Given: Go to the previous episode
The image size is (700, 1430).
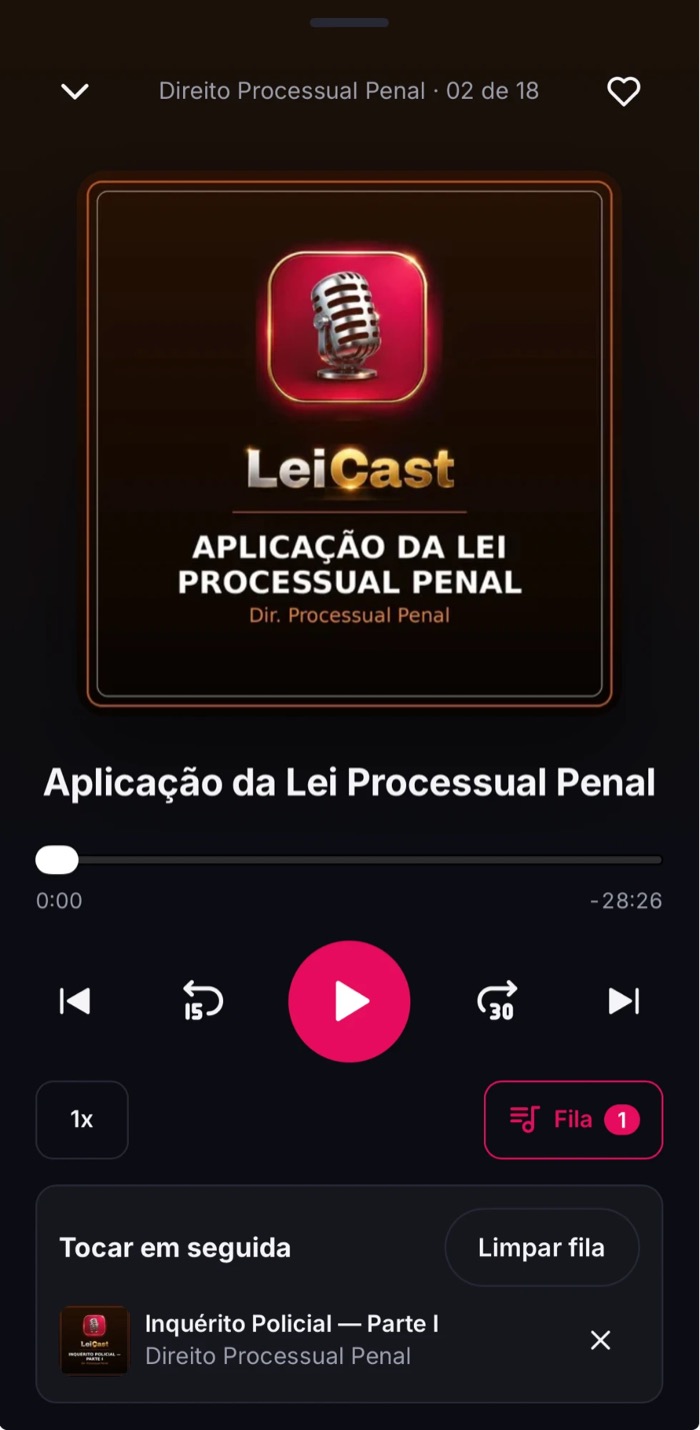Looking at the screenshot, I should pyautogui.click(x=75, y=1001).
